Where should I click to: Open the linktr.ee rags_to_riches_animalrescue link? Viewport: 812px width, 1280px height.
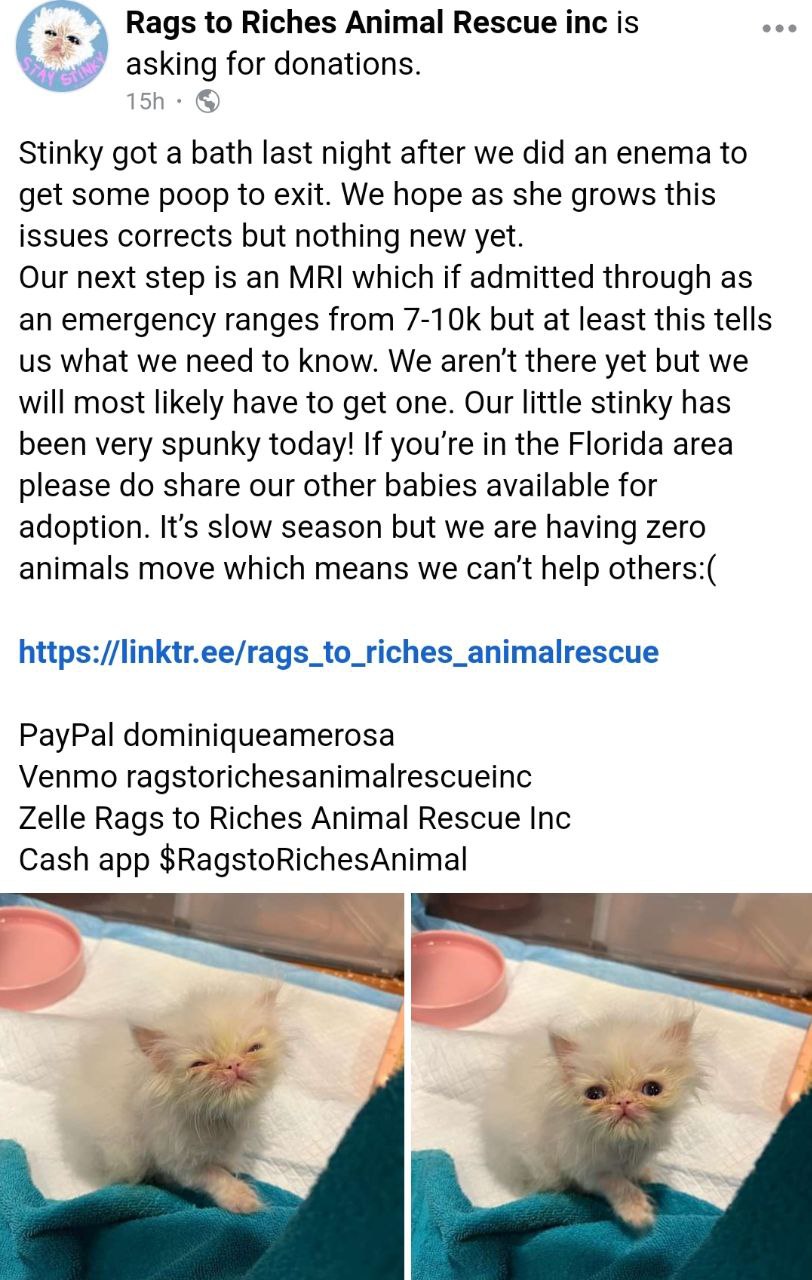click(x=338, y=653)
